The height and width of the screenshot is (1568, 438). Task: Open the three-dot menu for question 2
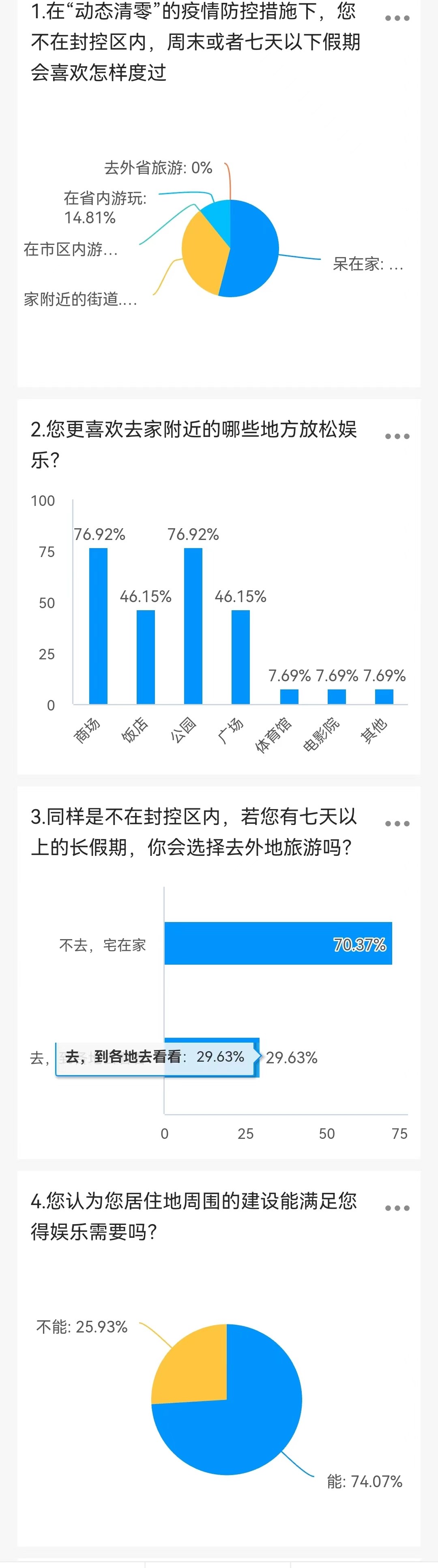tap(397, 436)
